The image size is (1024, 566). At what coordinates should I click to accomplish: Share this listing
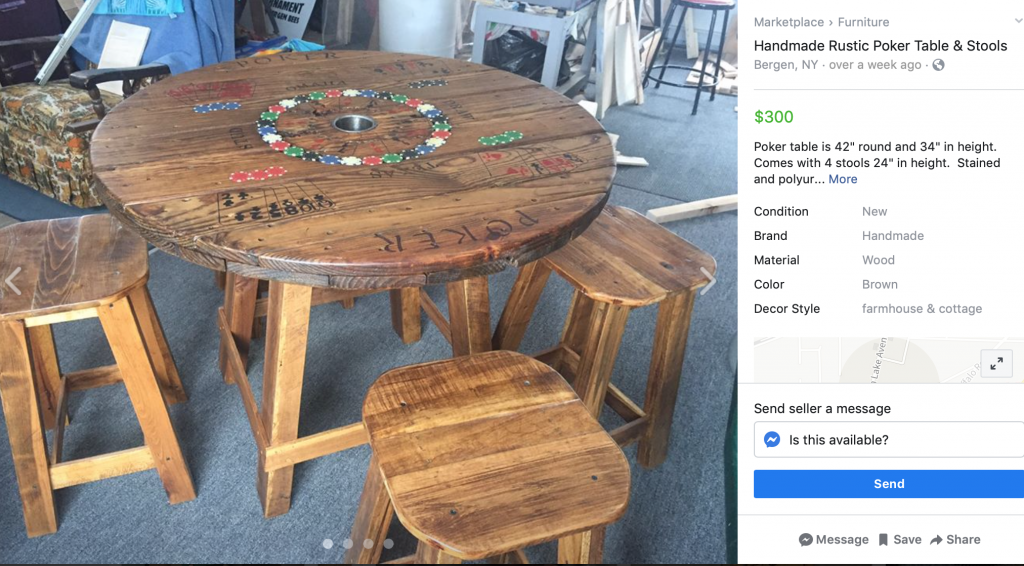954,539
